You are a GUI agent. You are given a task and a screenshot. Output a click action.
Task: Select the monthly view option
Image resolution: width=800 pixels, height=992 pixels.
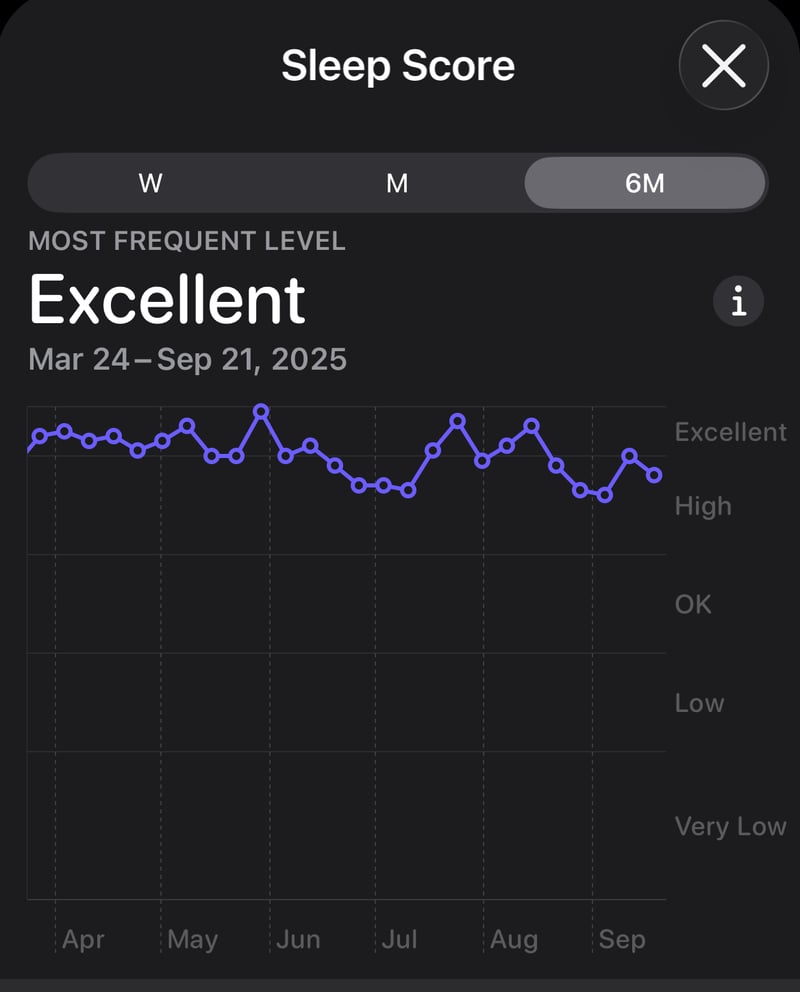pos(397,183)
